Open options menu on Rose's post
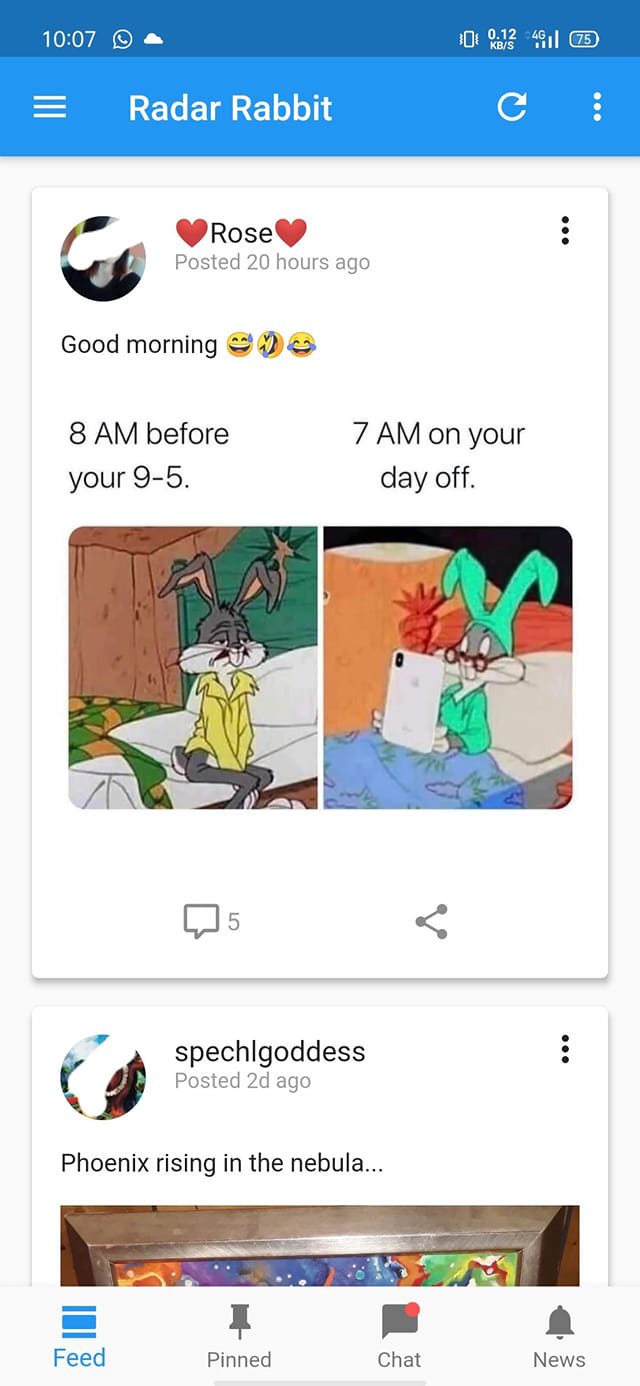This screenshot has height=1386, width=640. tap(565, 231)
